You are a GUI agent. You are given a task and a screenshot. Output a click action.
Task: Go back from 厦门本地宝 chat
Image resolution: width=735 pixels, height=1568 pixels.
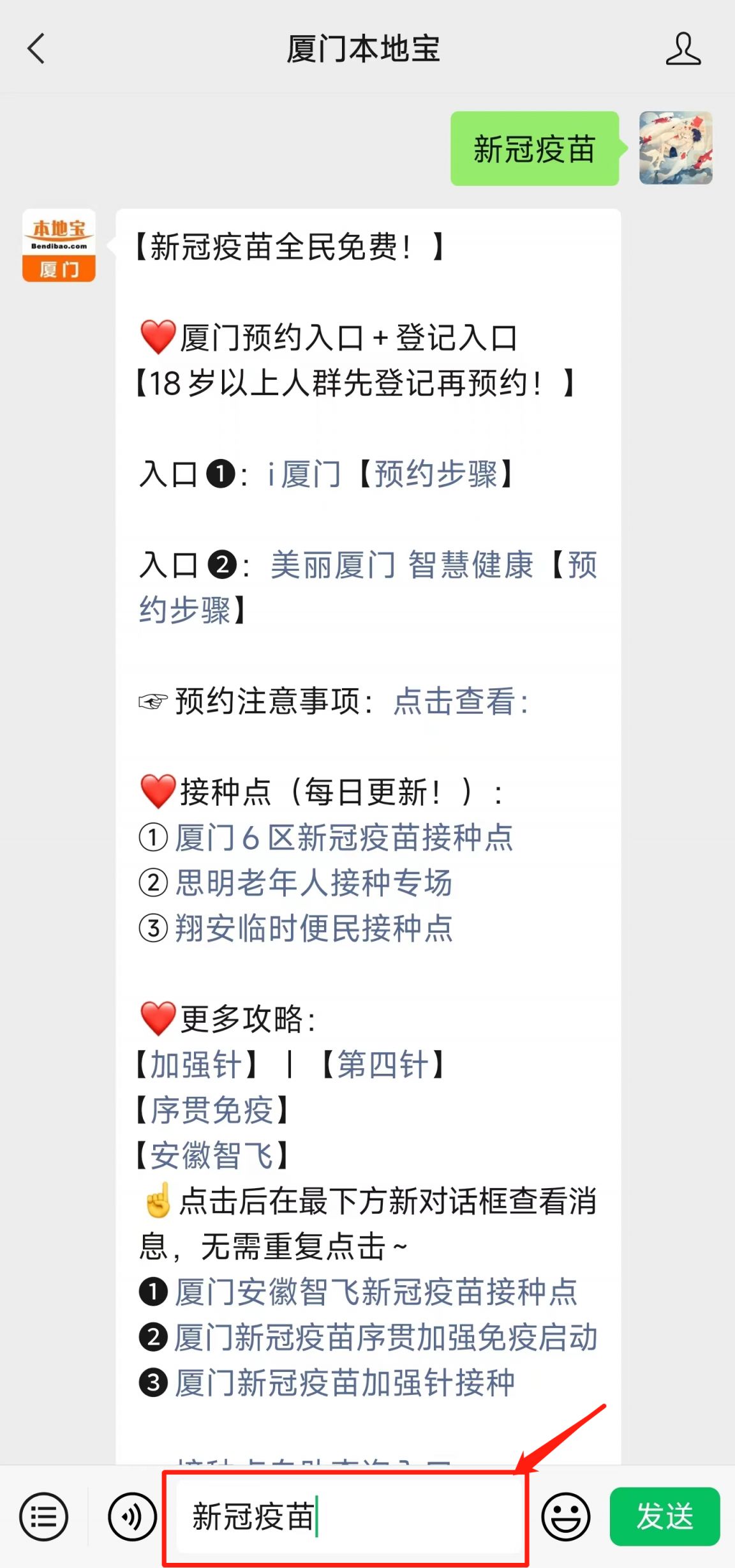36,49
